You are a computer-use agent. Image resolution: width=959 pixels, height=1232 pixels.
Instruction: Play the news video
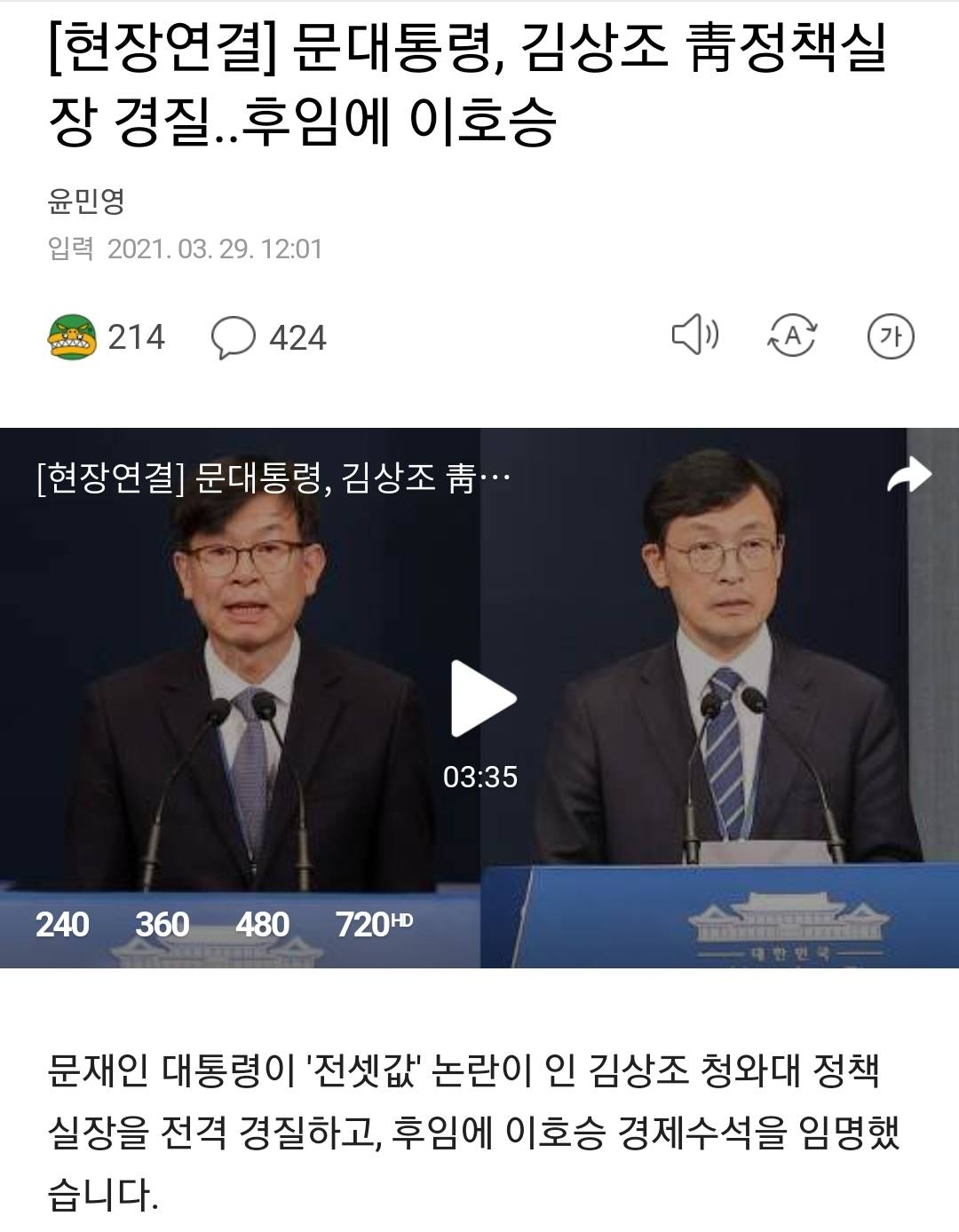483,699
